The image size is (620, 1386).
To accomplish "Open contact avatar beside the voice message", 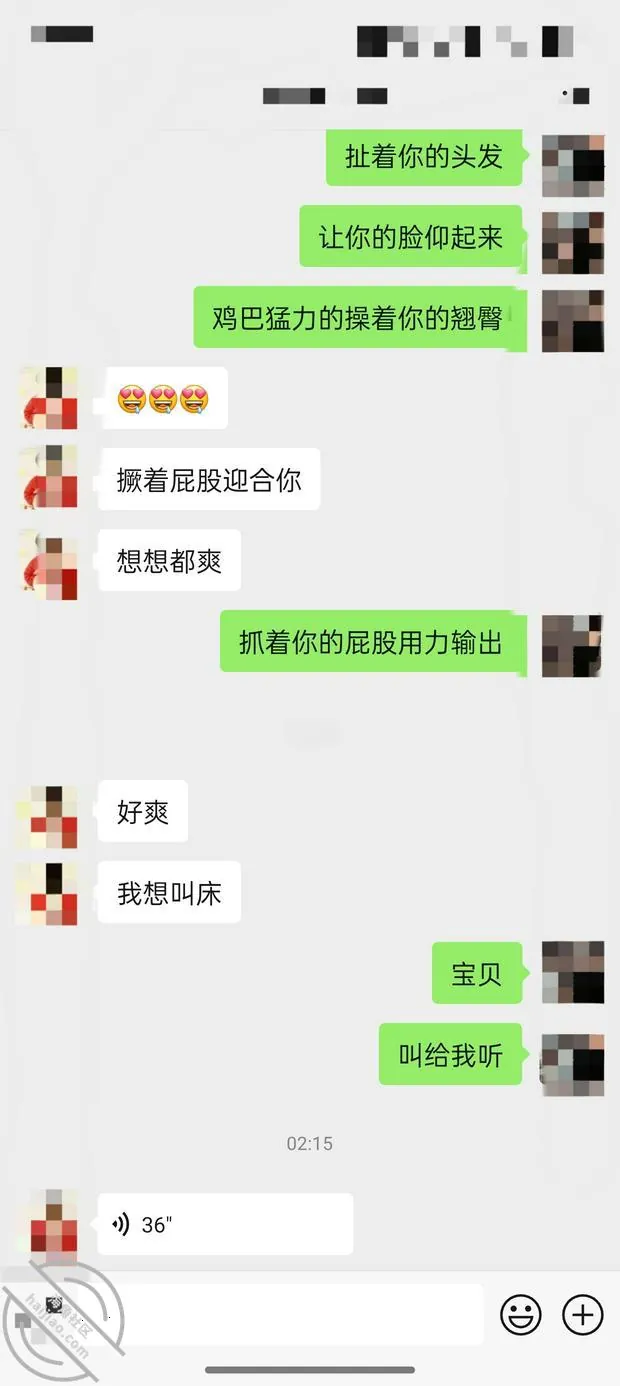I will click(x=48, y=1224).
